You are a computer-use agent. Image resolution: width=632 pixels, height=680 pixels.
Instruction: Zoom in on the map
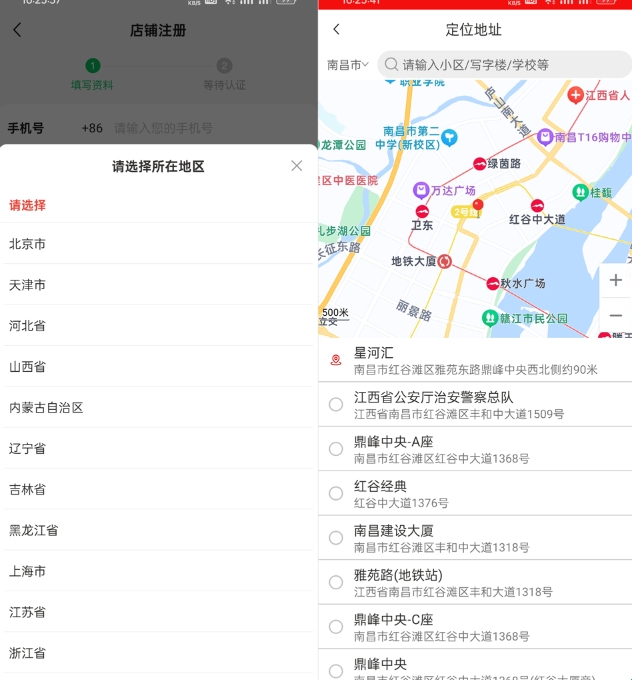click(615, 281)
